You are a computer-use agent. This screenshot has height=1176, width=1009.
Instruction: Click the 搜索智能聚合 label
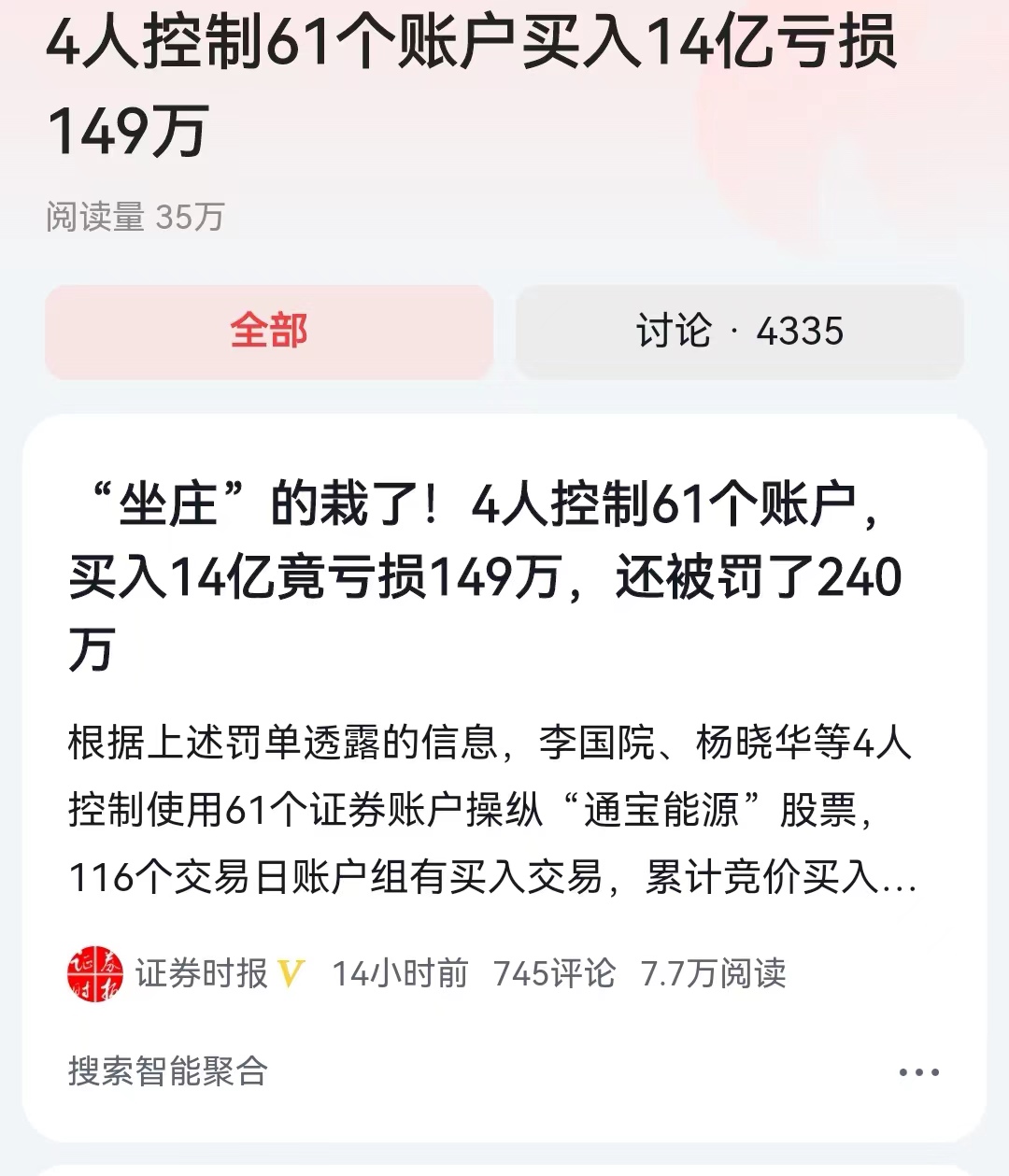(x=168, y=1071)
